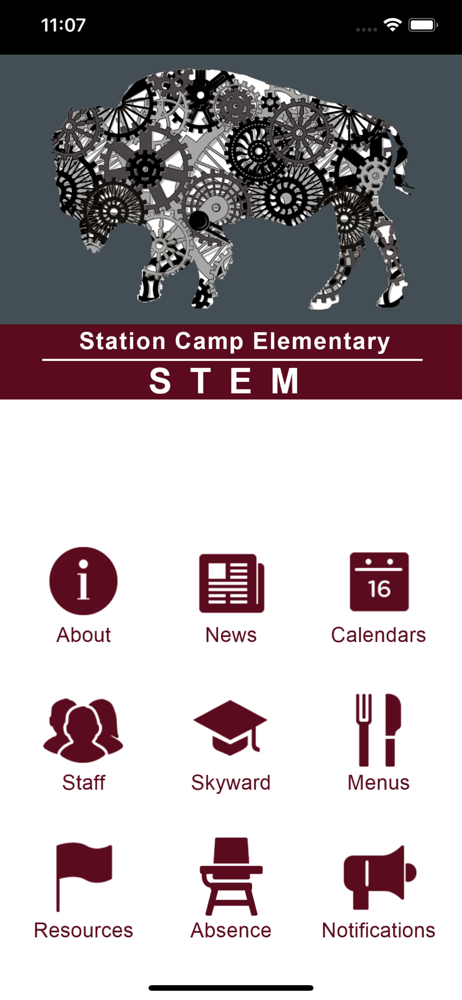462x1000 pixels.
Task: Report an Absence
Action: pos(231,889)
